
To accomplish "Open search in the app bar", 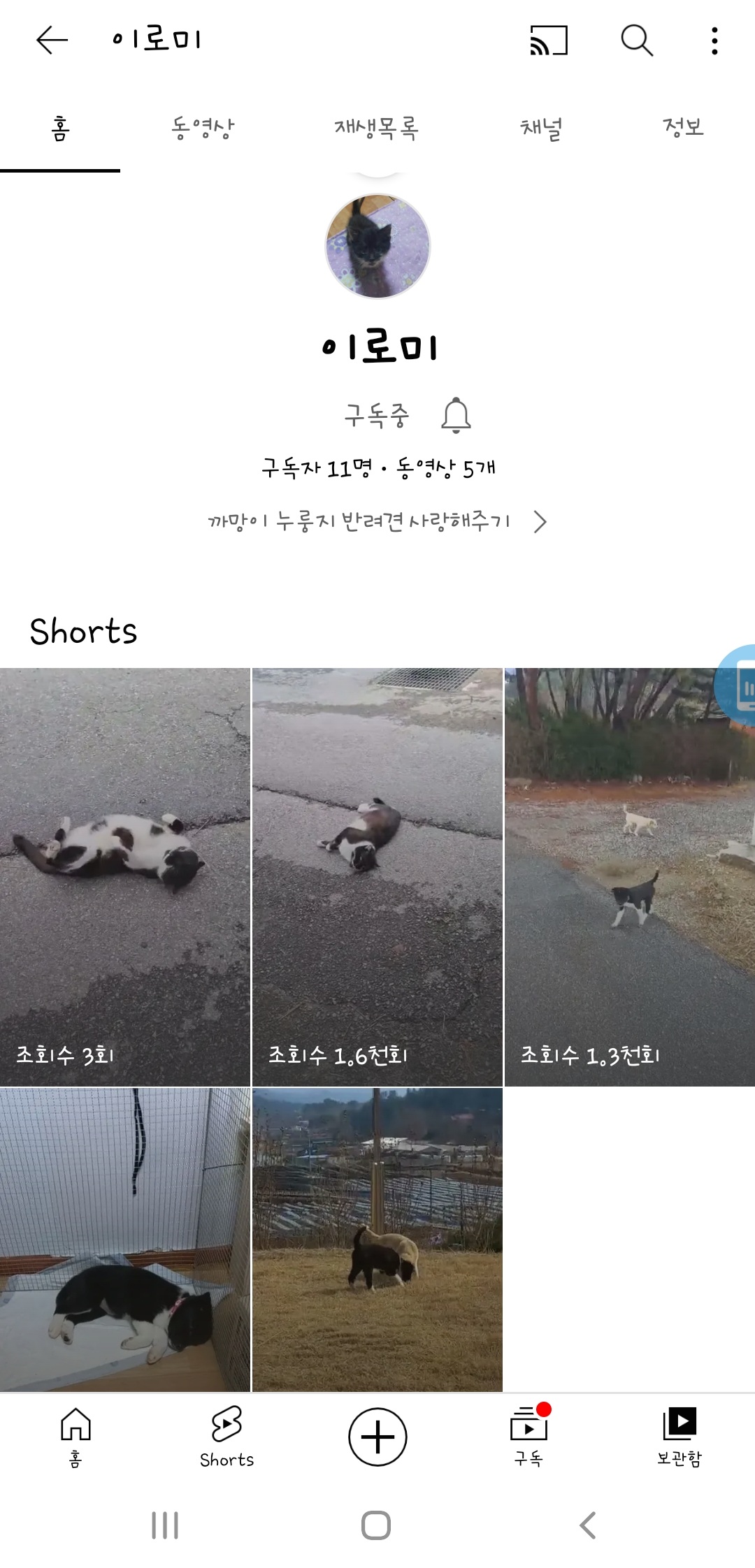I will [637, 40].
